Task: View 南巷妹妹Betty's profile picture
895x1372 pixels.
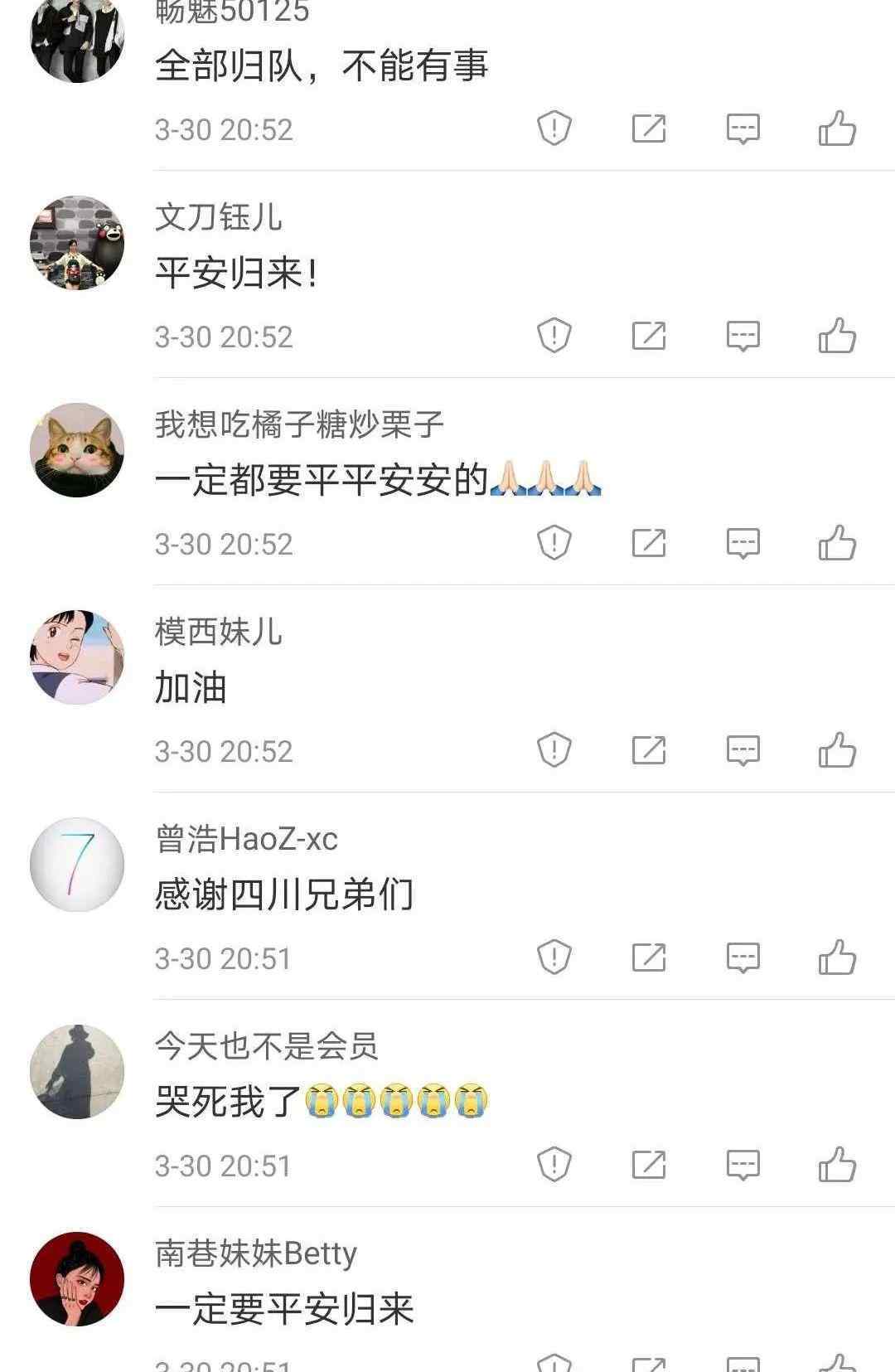Action: [x=77, y=1279]
